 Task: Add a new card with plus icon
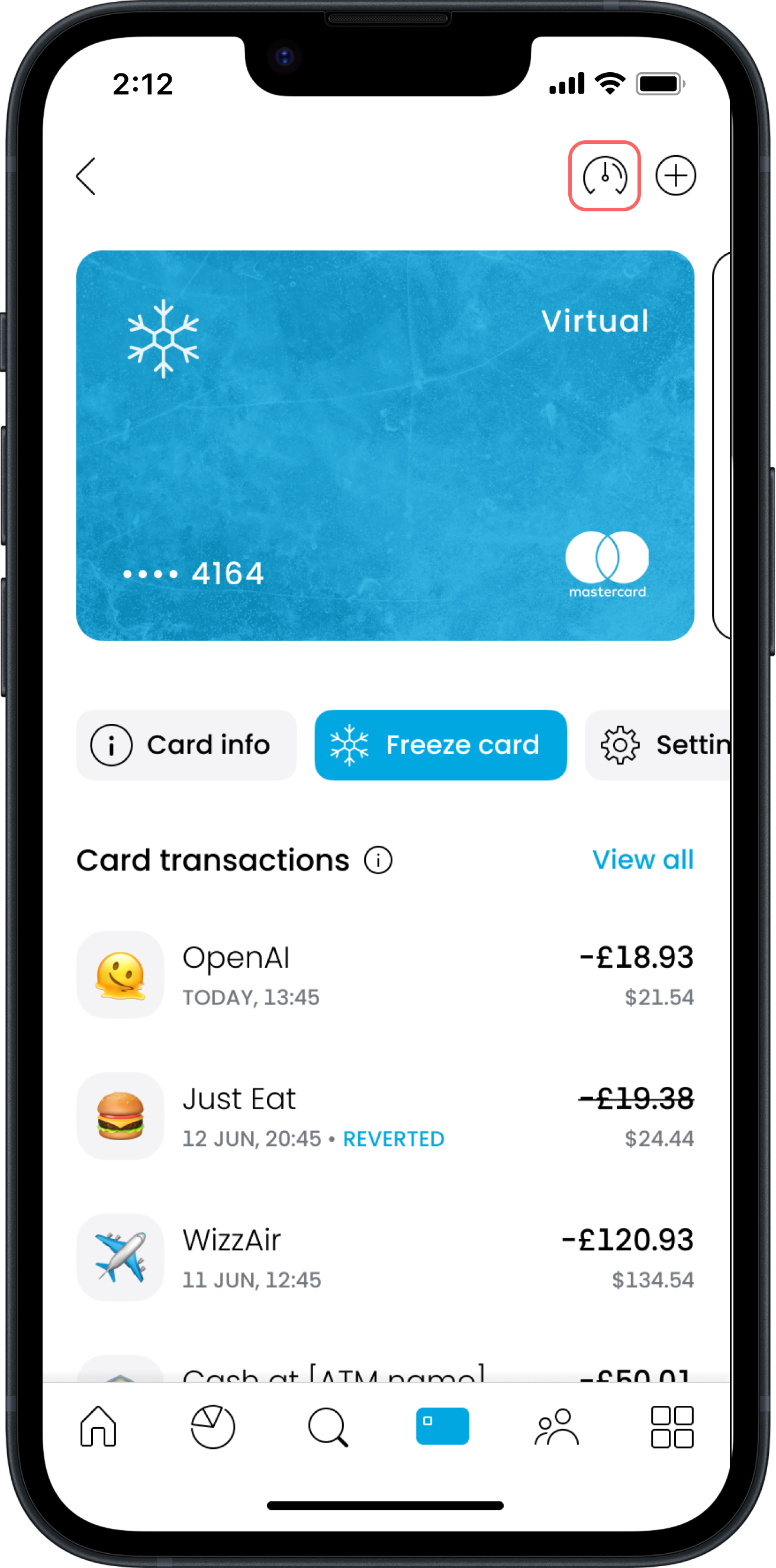click(x=675, y=176)
